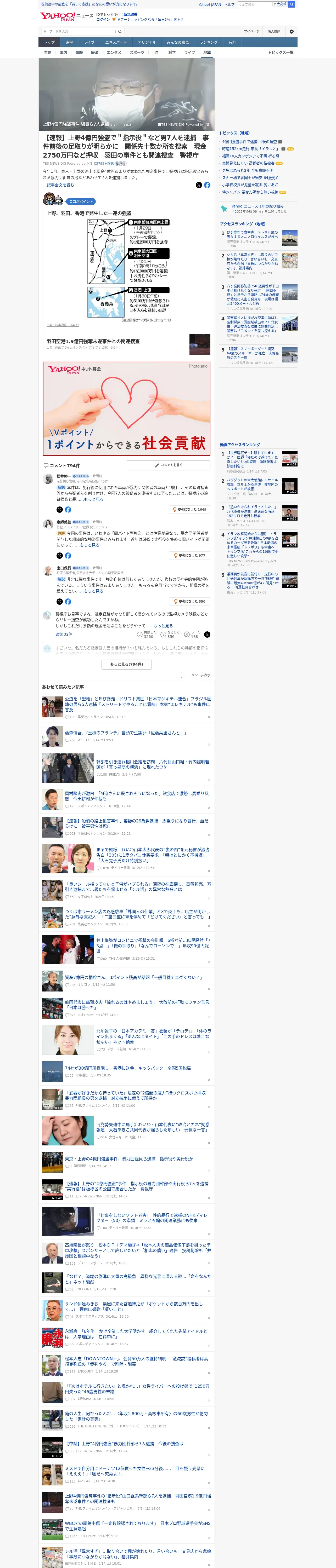Open the 購入履歴 button
This screenshot has height=1568, width=336.
[275, 32]
